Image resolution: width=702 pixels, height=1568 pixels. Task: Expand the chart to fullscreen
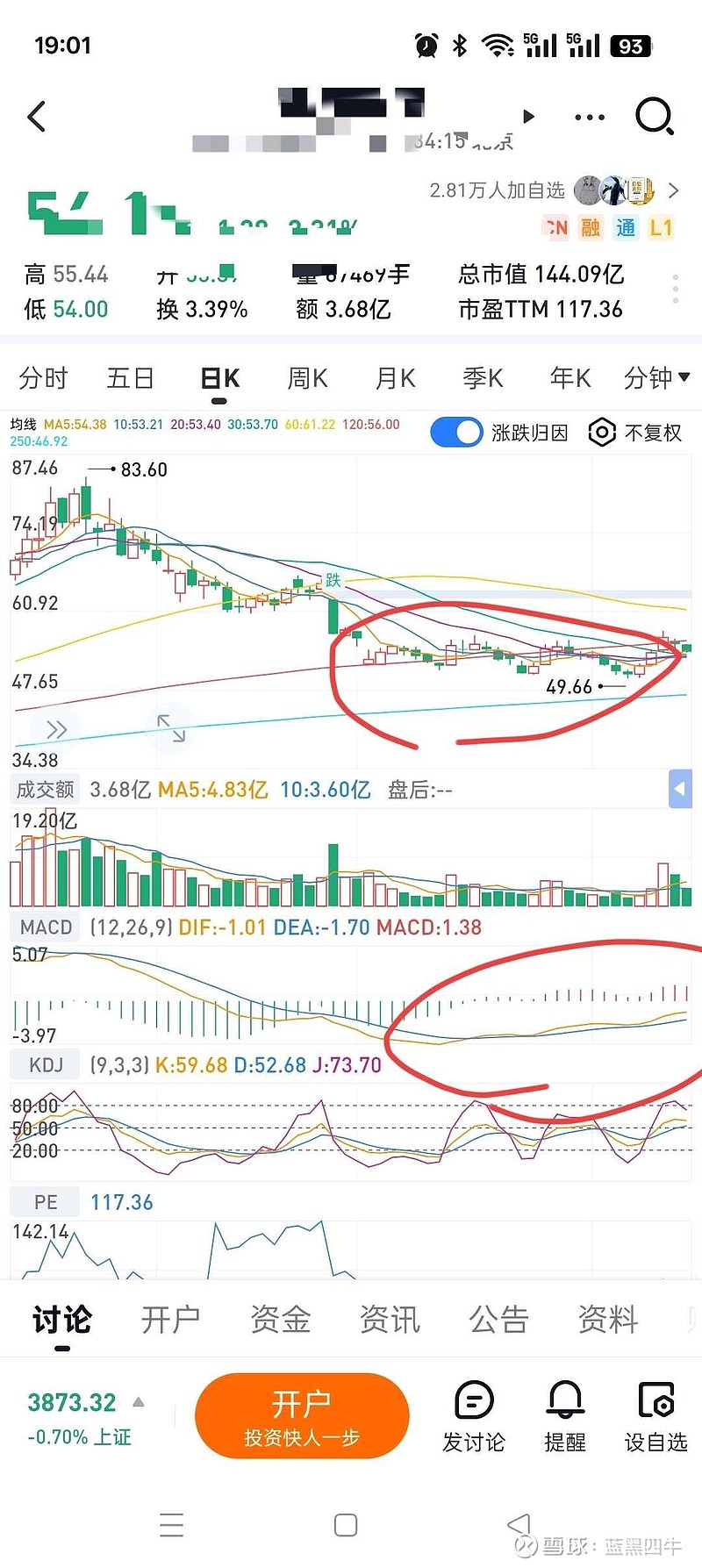pyautogui.click(x=171, y=728)
